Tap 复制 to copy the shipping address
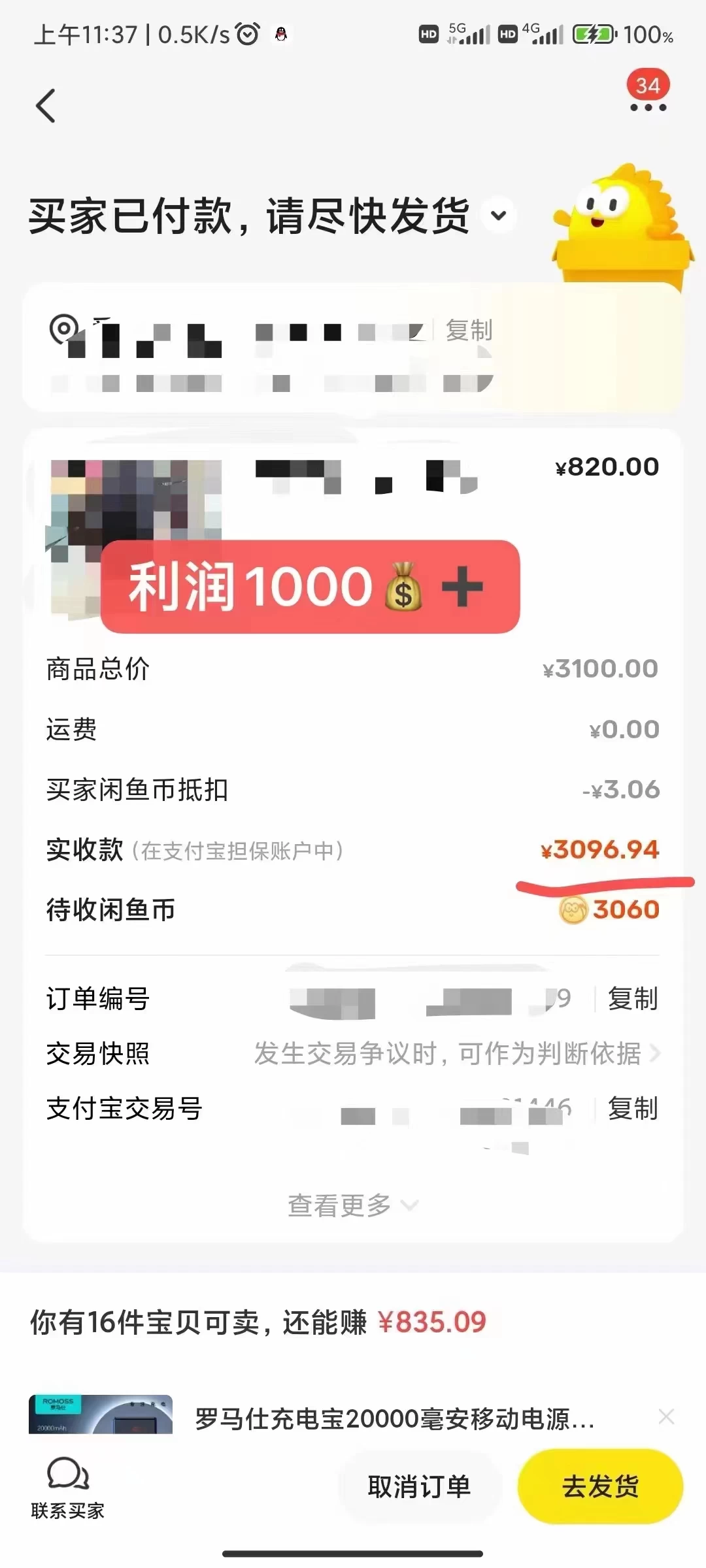Screen dimensions: 706x1568 click(469, 332)
